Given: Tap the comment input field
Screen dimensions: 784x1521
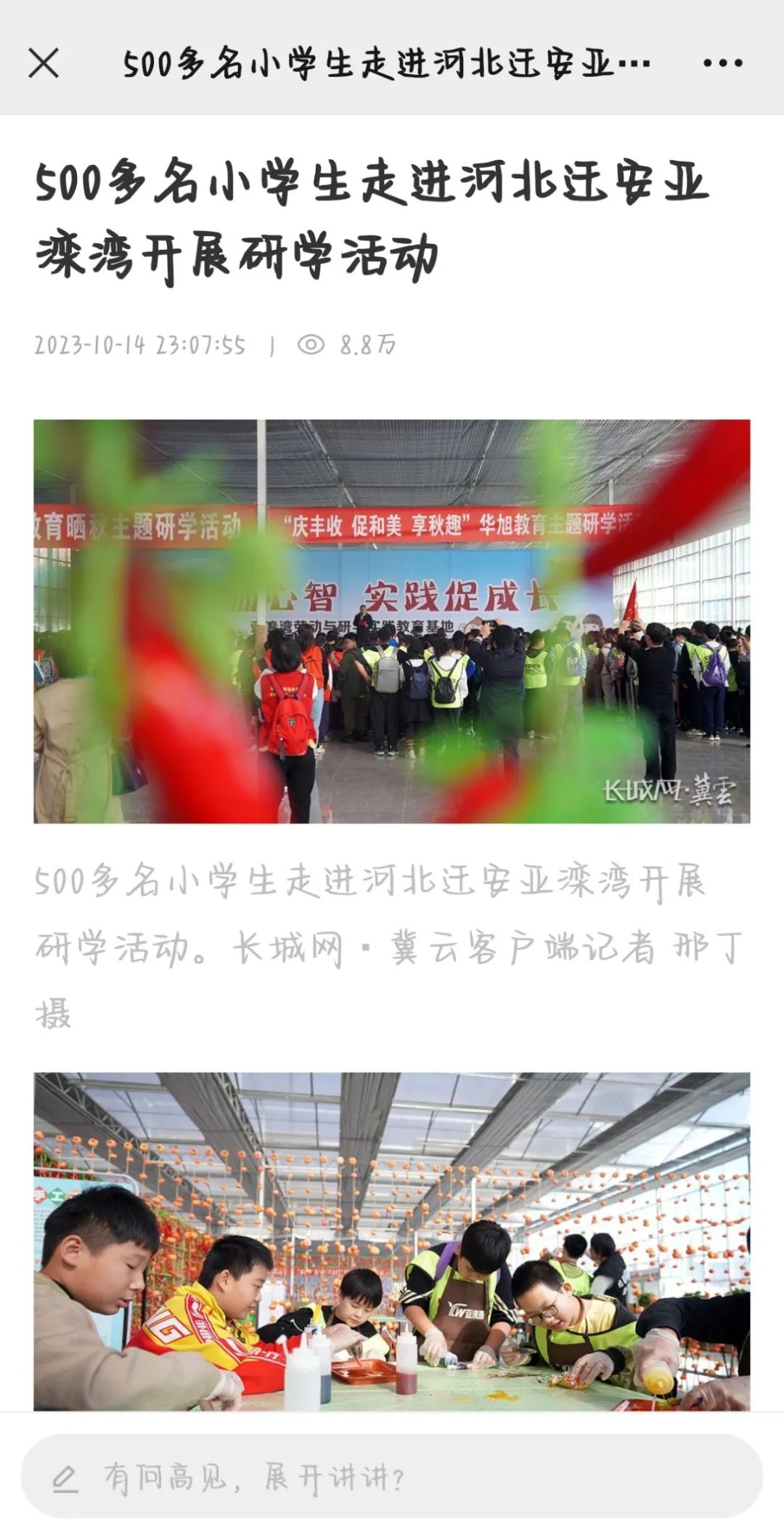Looking at the screenshot, I should pyautogui.click(x=392, y=1477).
